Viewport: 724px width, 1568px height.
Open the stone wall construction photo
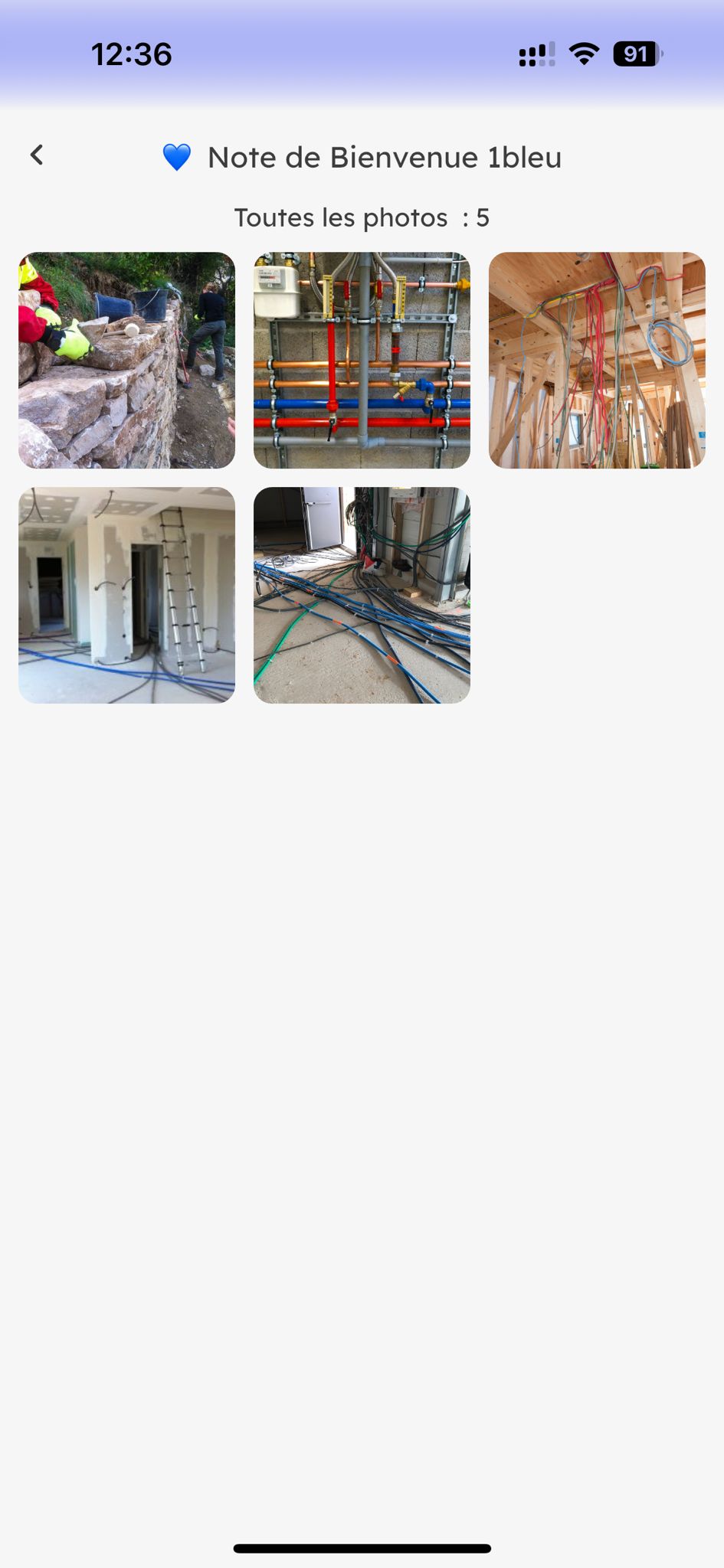pos(126,360)
